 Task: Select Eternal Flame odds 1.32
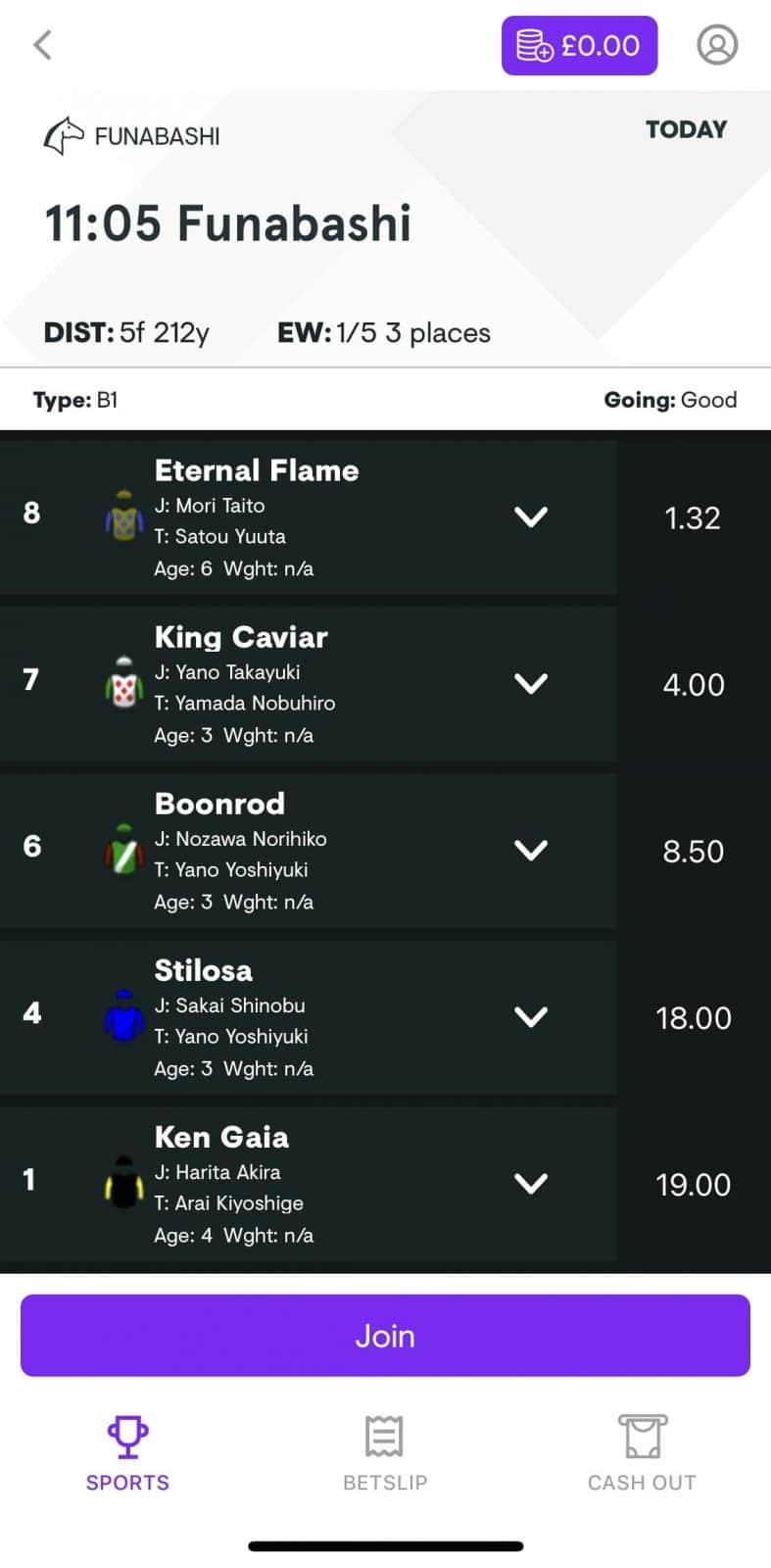click(x=693, y=517)
